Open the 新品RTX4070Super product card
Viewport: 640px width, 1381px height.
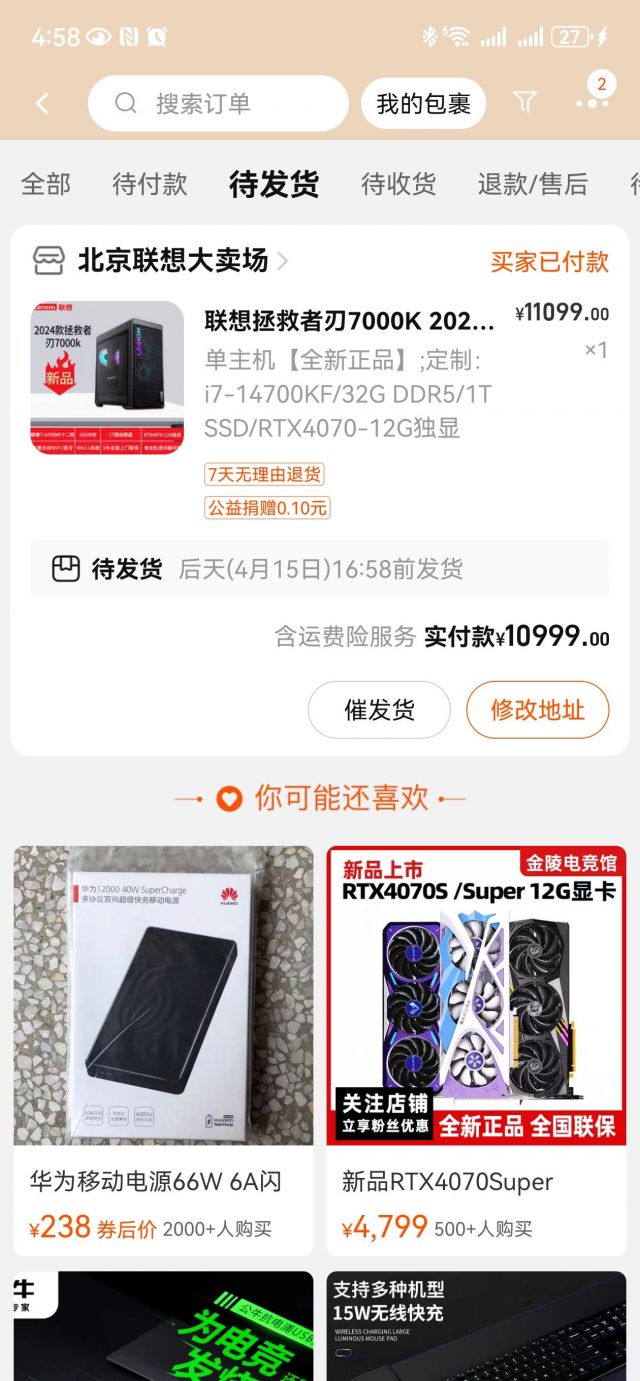(x=476, y=1050)
